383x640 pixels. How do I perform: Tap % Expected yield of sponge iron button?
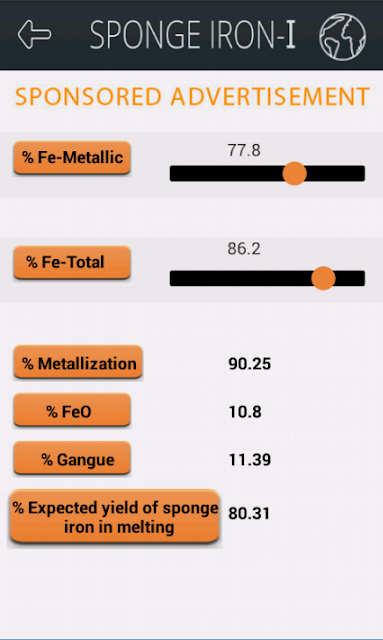[114, 517]
